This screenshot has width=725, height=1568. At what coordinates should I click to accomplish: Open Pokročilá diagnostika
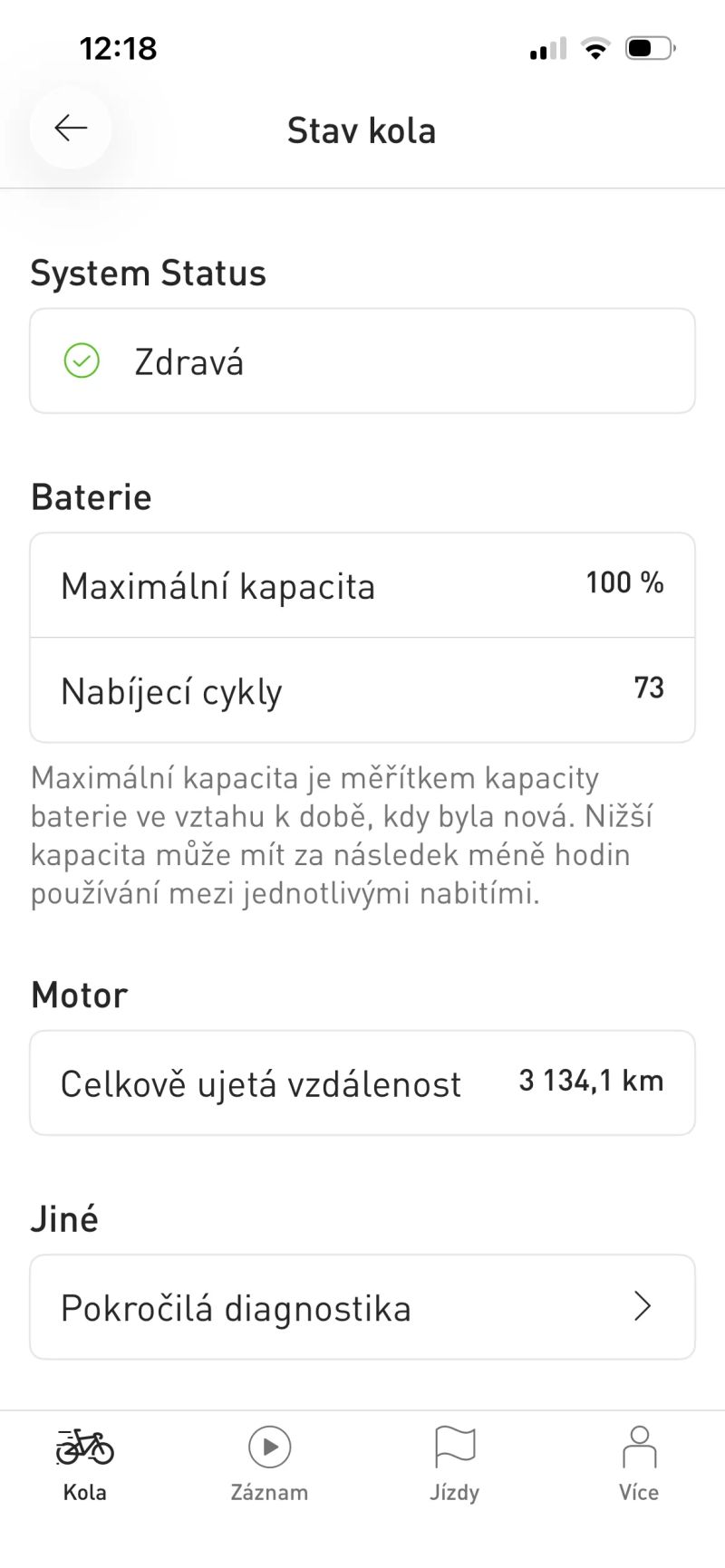362,1307
